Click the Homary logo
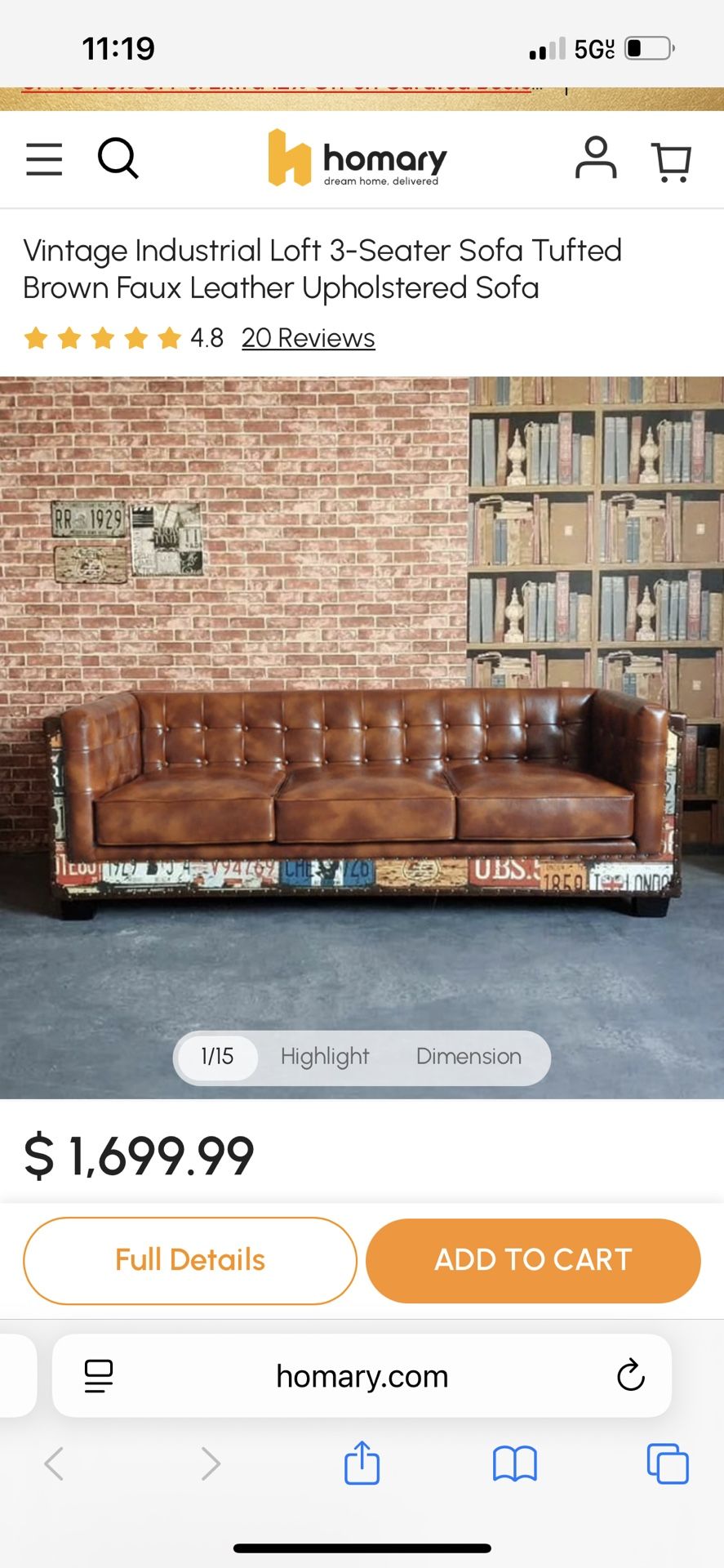 357,159
